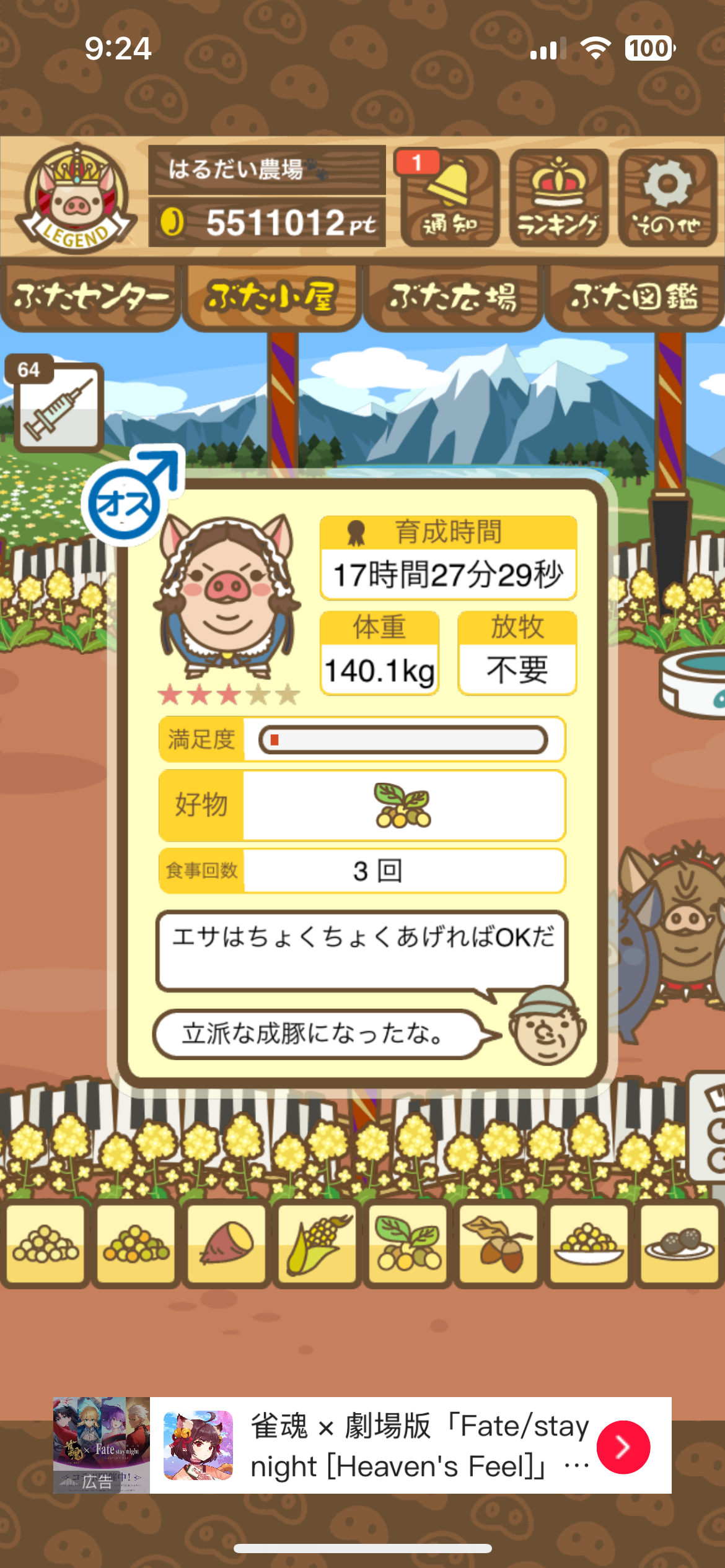Switch to the ぶた広場 tab

tap(453, 297)
